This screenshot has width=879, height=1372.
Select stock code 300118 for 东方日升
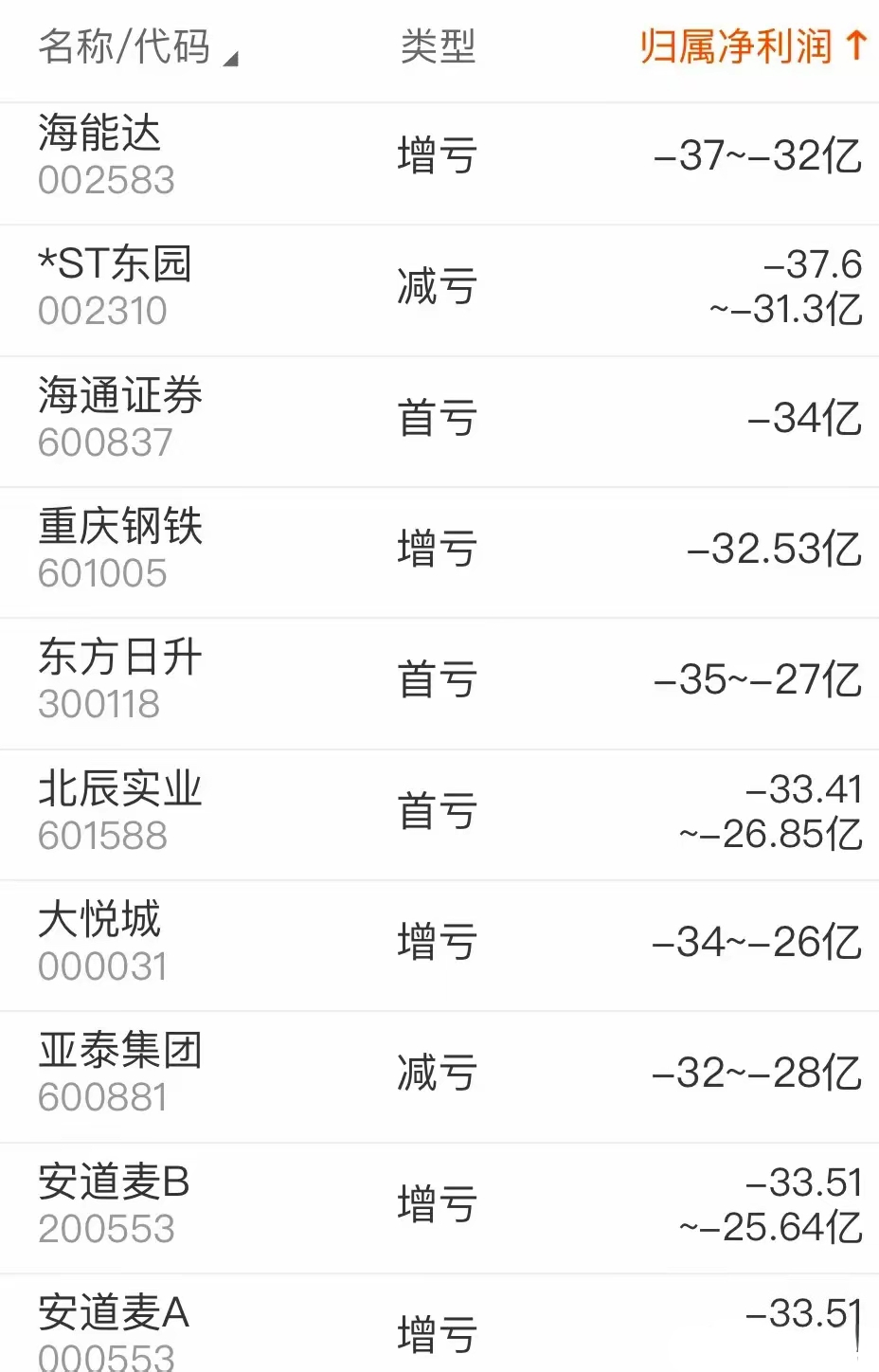point(99,703)
